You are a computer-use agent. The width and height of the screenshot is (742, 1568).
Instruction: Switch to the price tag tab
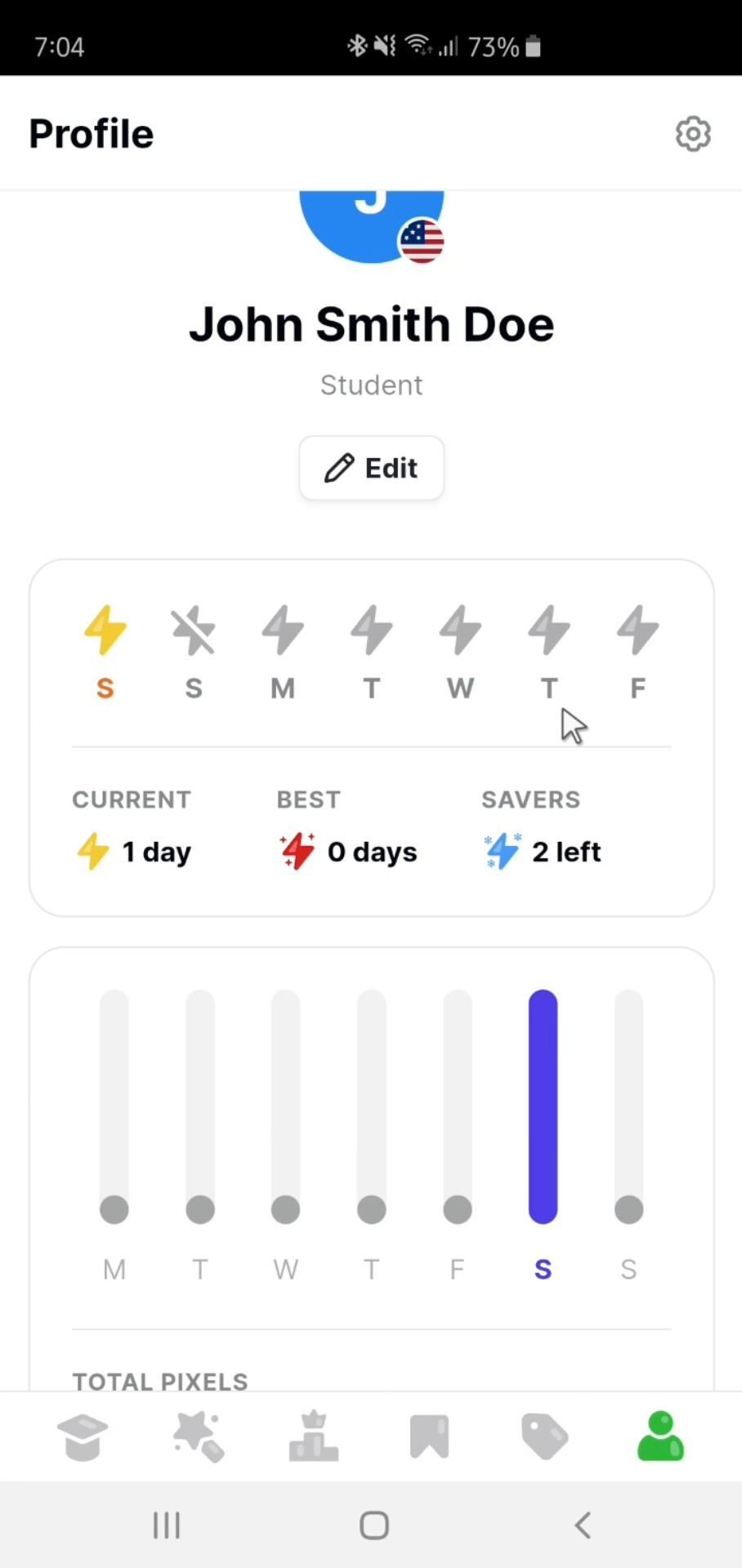click(544, 1437)
